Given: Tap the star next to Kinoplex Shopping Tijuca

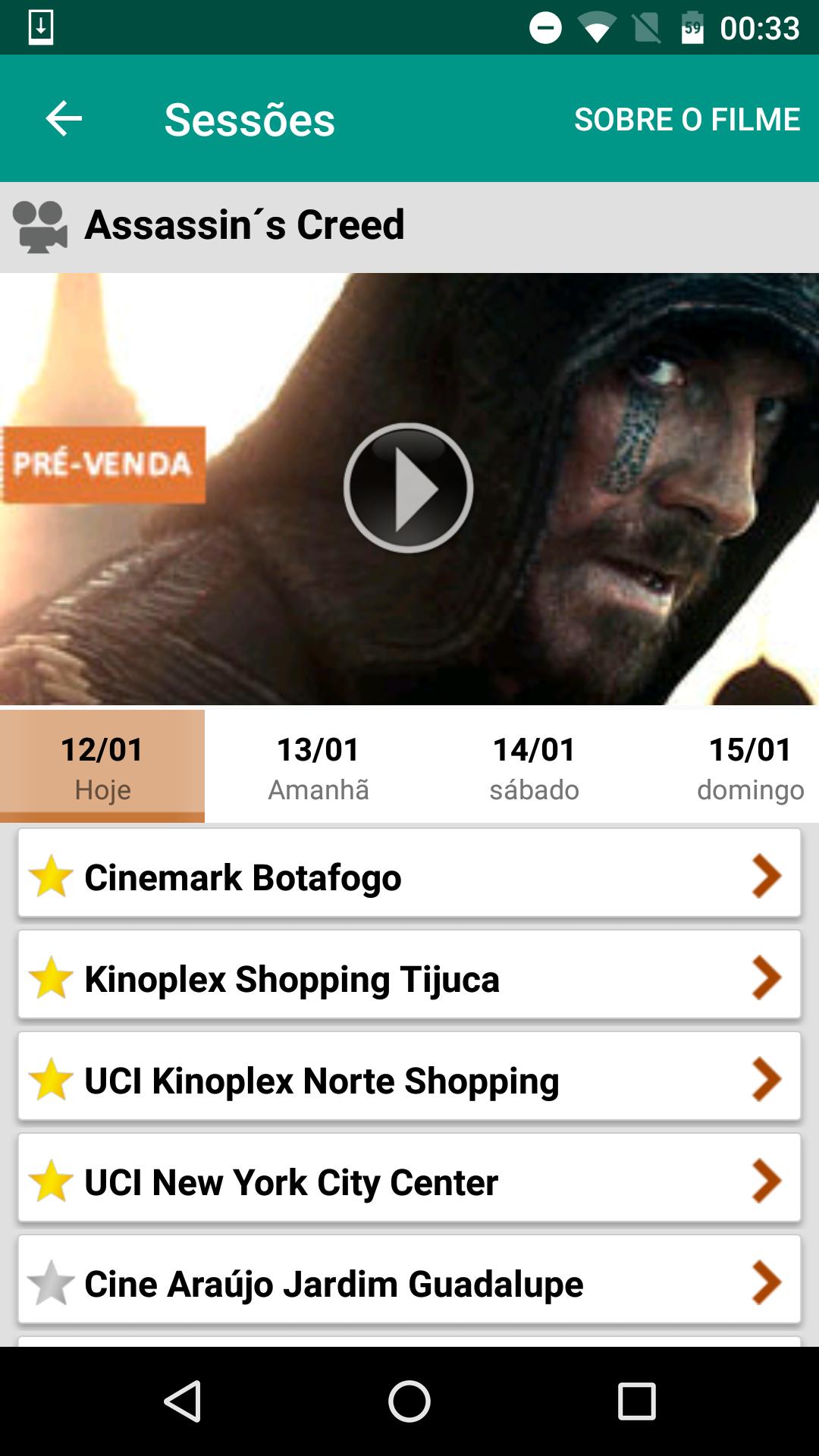Looking at the screenshot, I should (x=50, y=979).
